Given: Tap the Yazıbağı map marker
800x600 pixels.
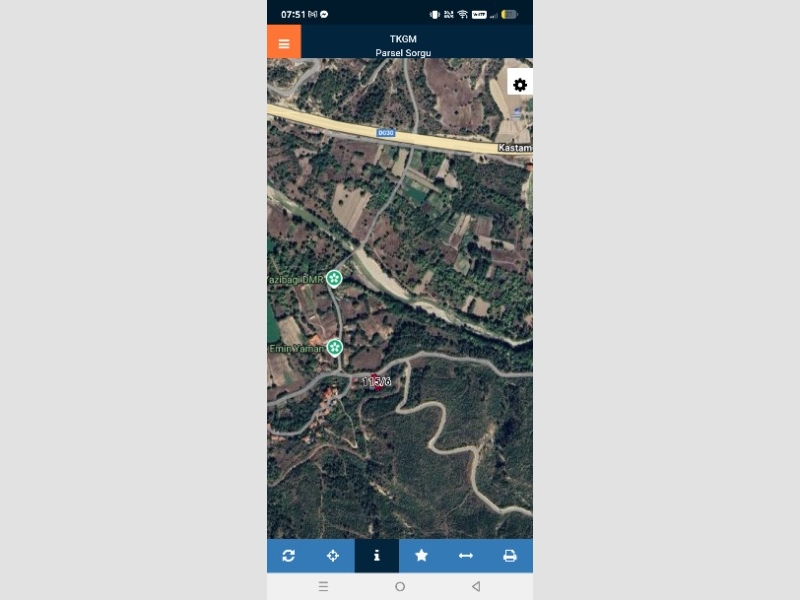Looking at the screenshot, I should pyautogui.click(x=335, y=279).
